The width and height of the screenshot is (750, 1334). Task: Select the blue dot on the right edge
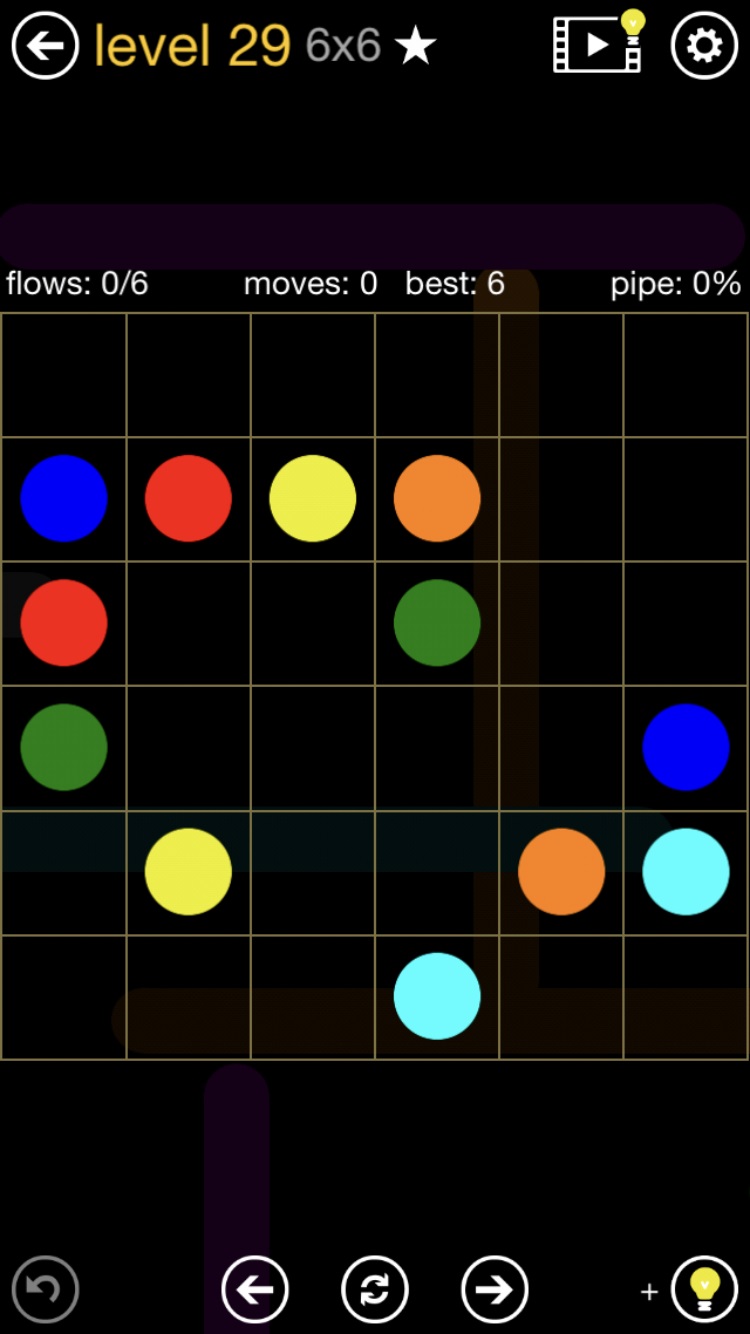click(685, 747)
